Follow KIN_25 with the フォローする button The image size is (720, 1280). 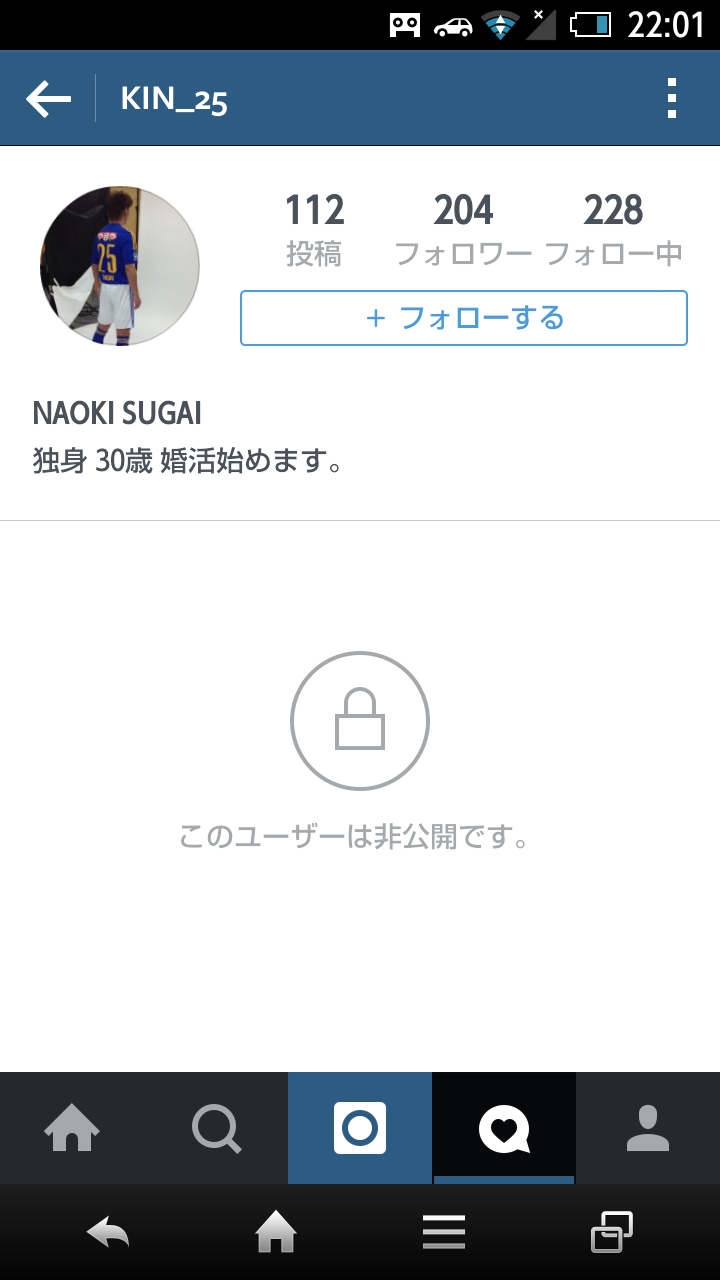pos(464,318)
